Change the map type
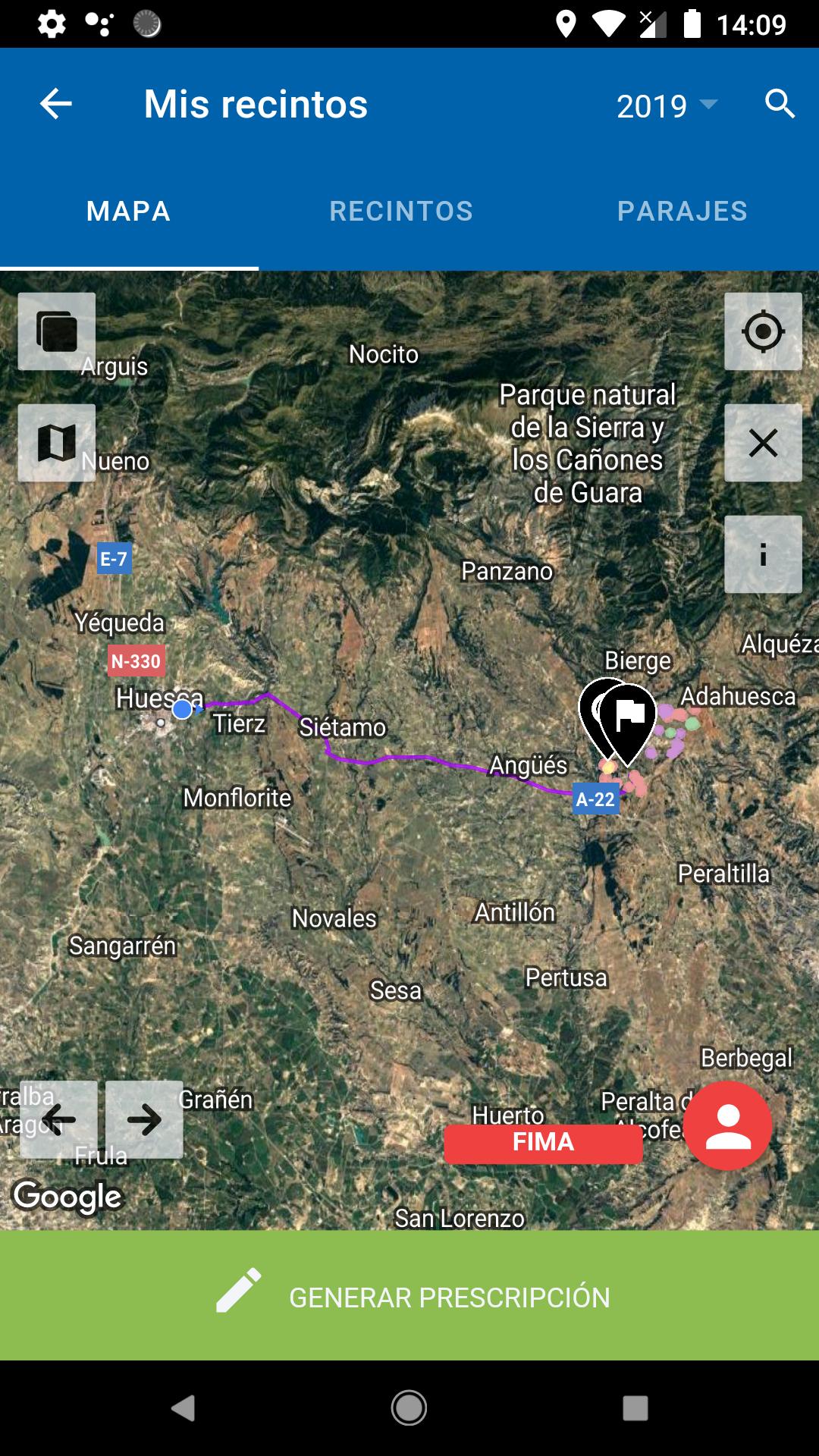 pos(57,443)
